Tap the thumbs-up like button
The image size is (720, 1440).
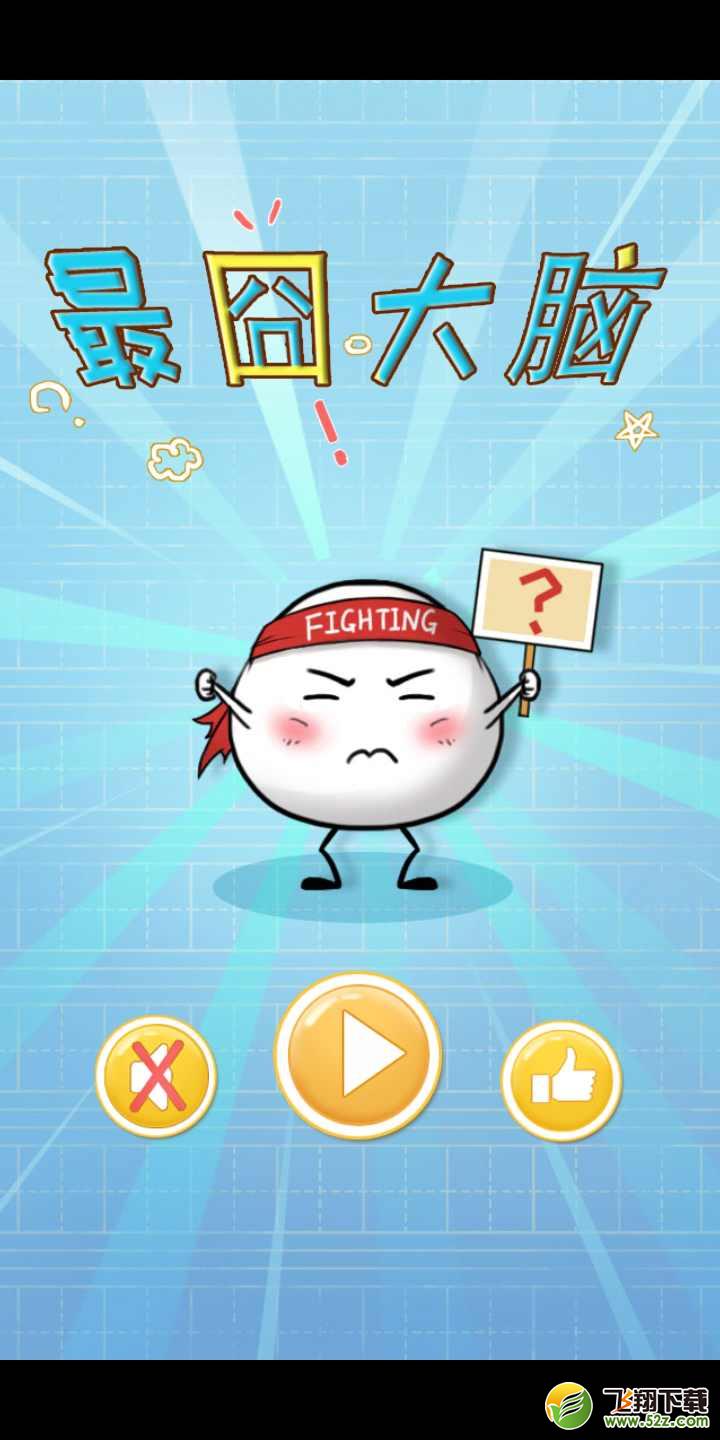[561, 1081]
